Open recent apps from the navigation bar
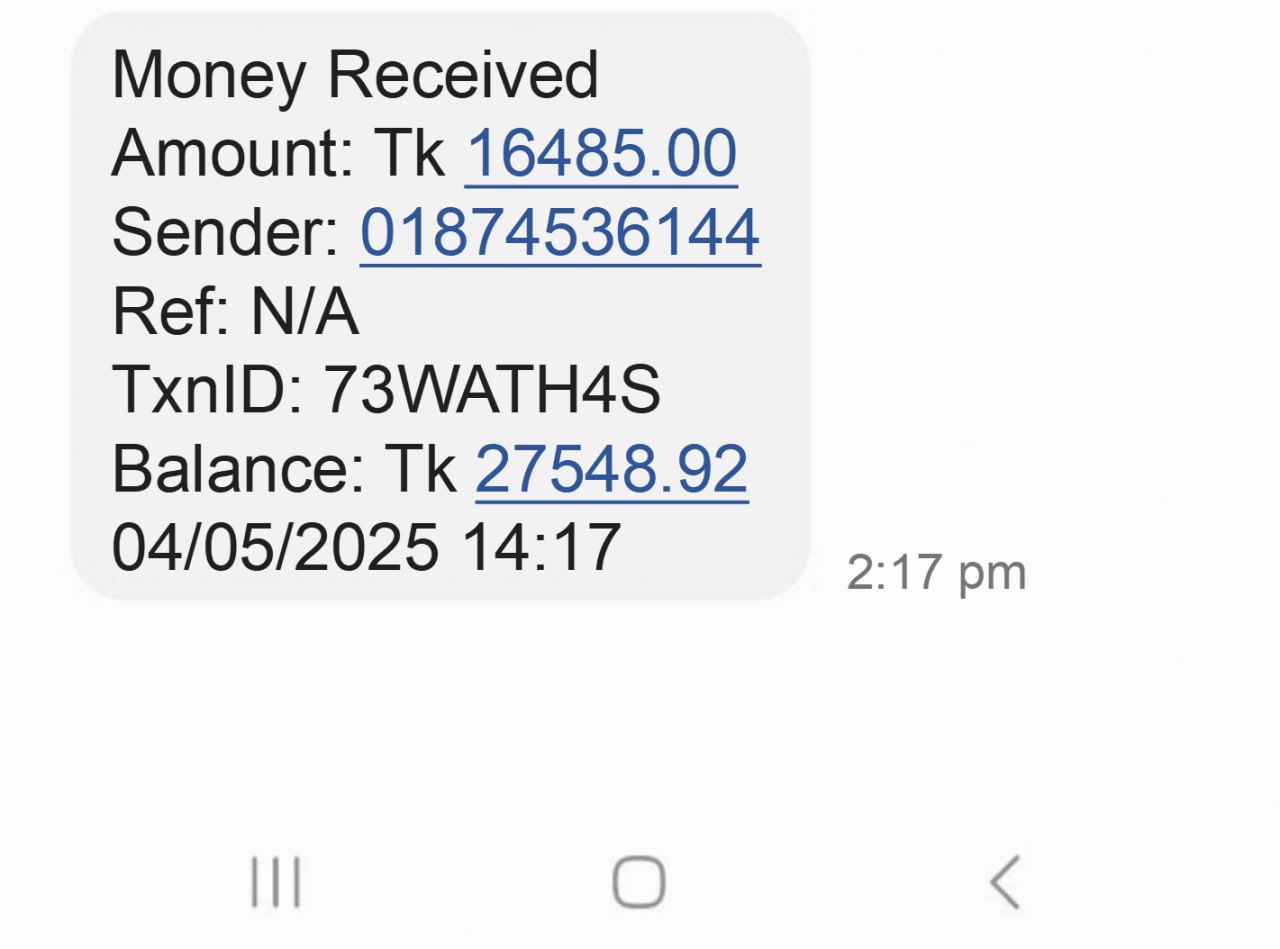1280x949 pixels. [x=275, y=883]
